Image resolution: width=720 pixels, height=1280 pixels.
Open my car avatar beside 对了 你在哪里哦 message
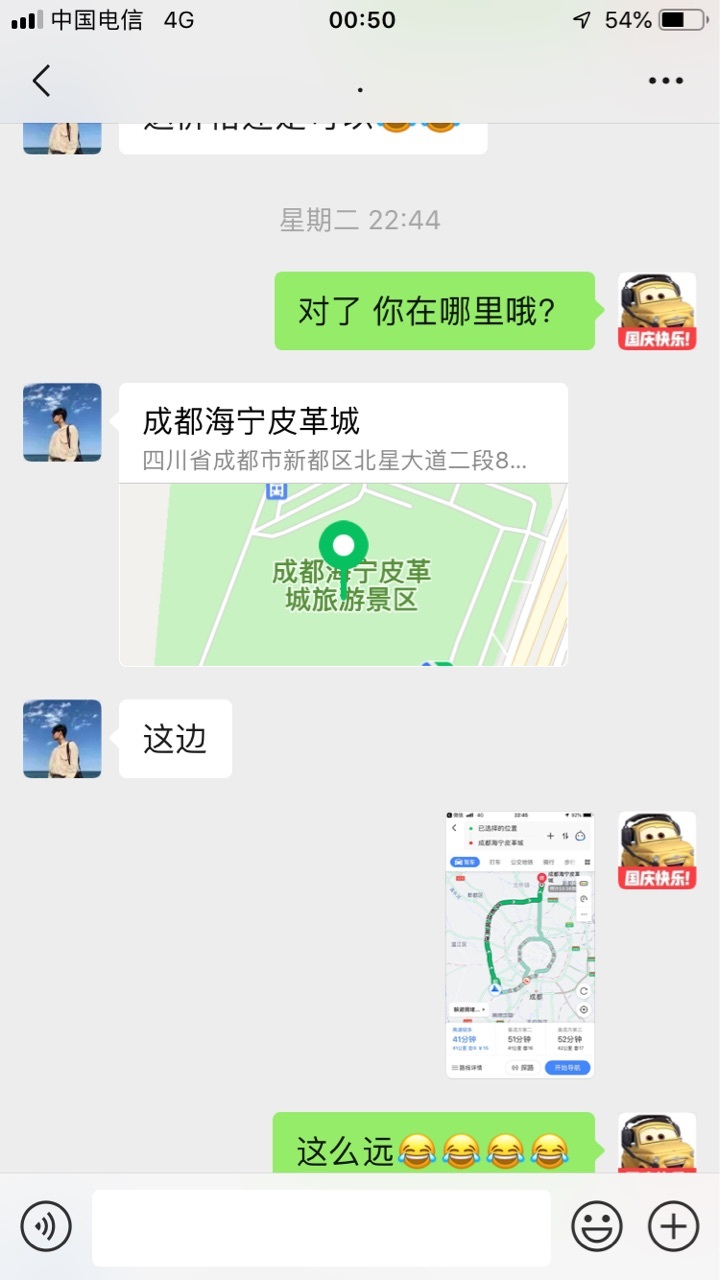tap(657, 311)
